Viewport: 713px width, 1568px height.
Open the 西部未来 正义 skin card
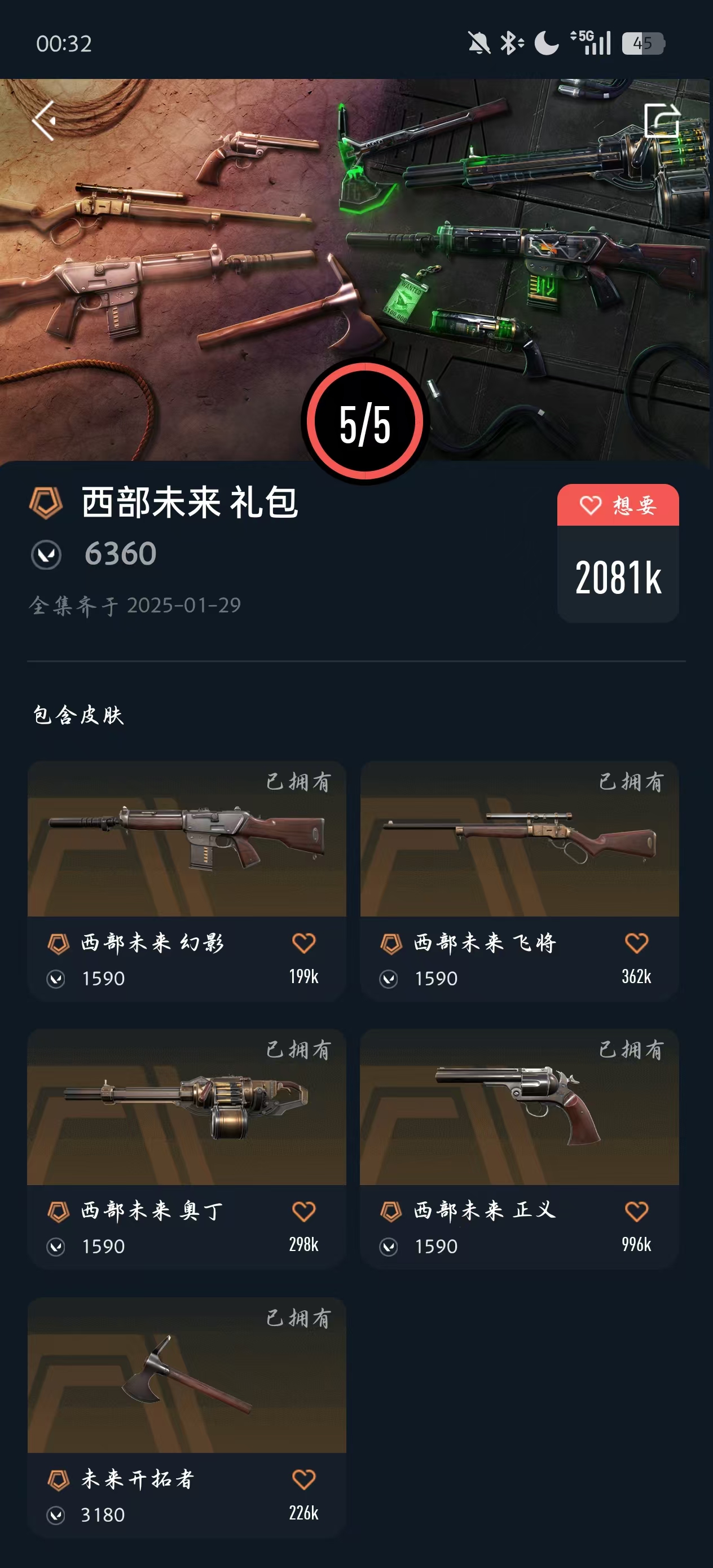pyautogui.click(x=519, y=1108)
